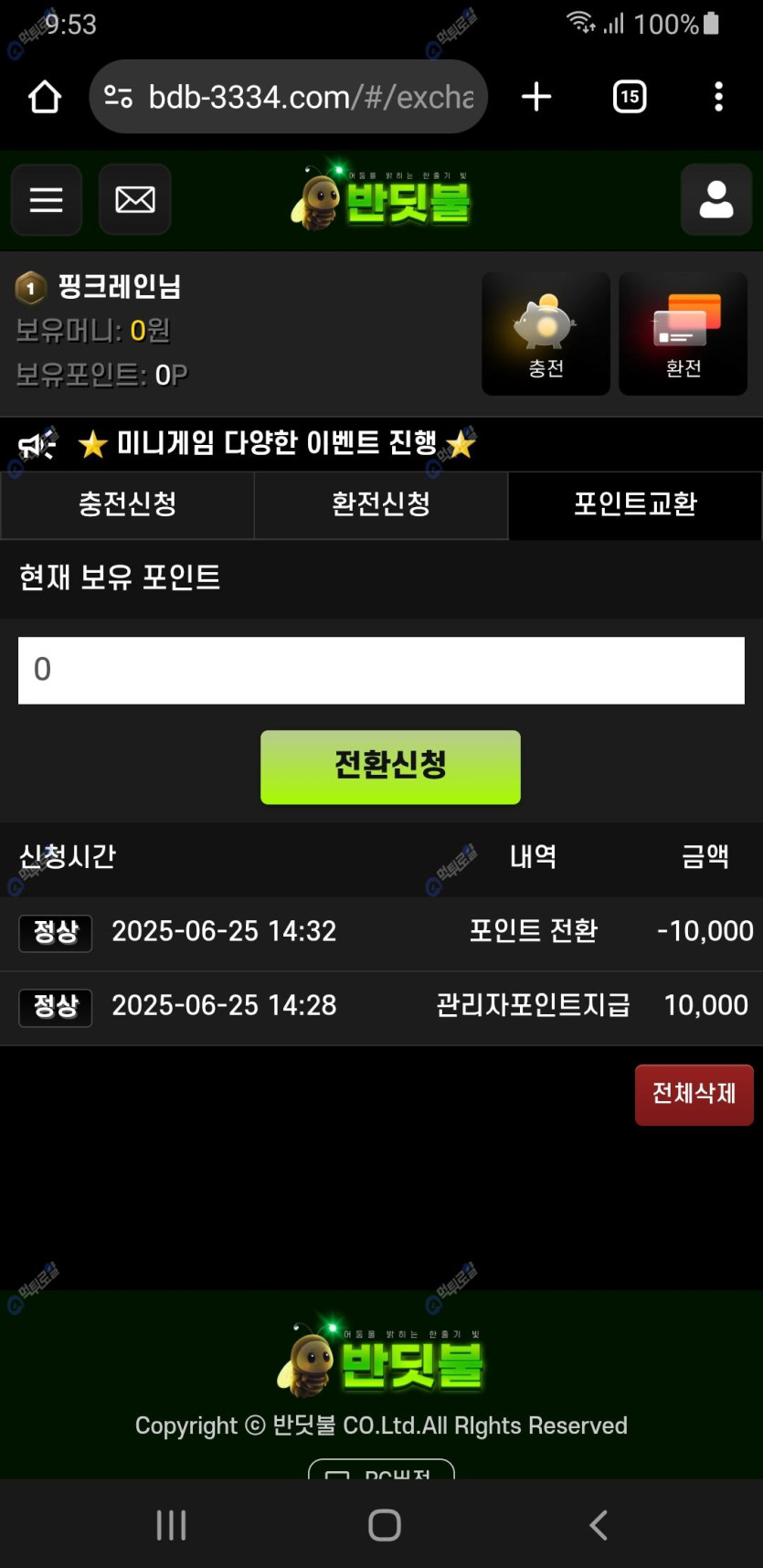View the 15 open browser tabs

click(630, 97)
